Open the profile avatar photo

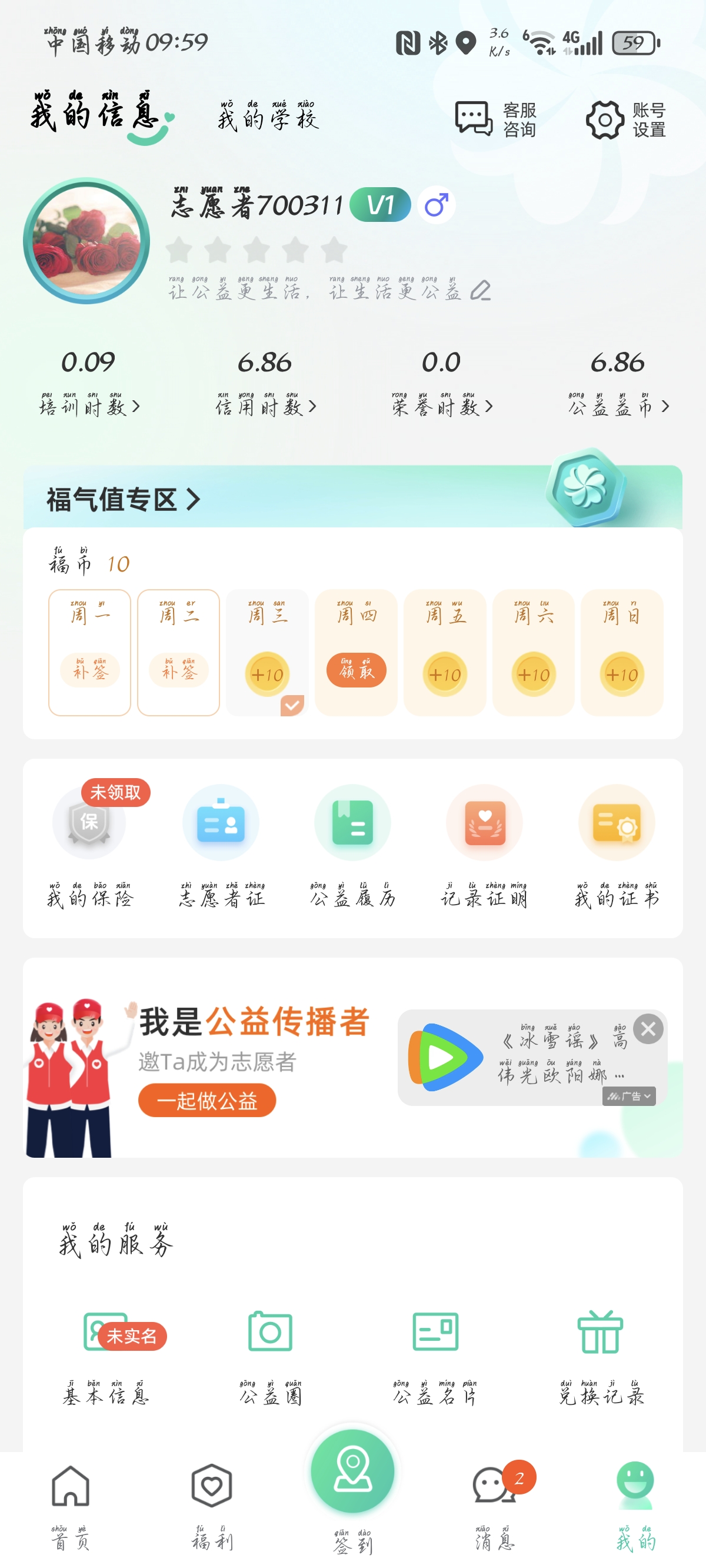[x=86, y=241]
